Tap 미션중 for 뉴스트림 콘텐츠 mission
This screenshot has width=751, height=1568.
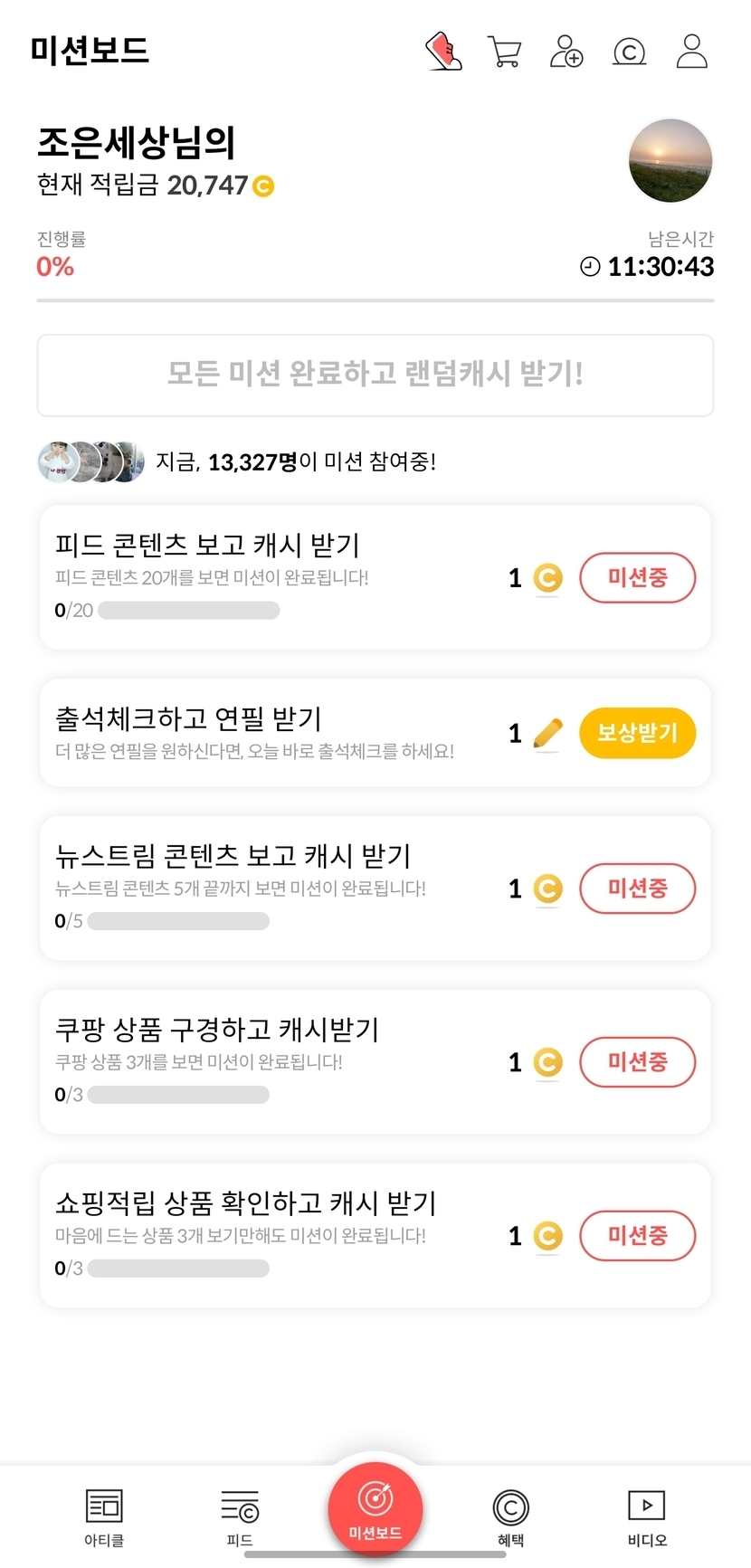point(637,889)
